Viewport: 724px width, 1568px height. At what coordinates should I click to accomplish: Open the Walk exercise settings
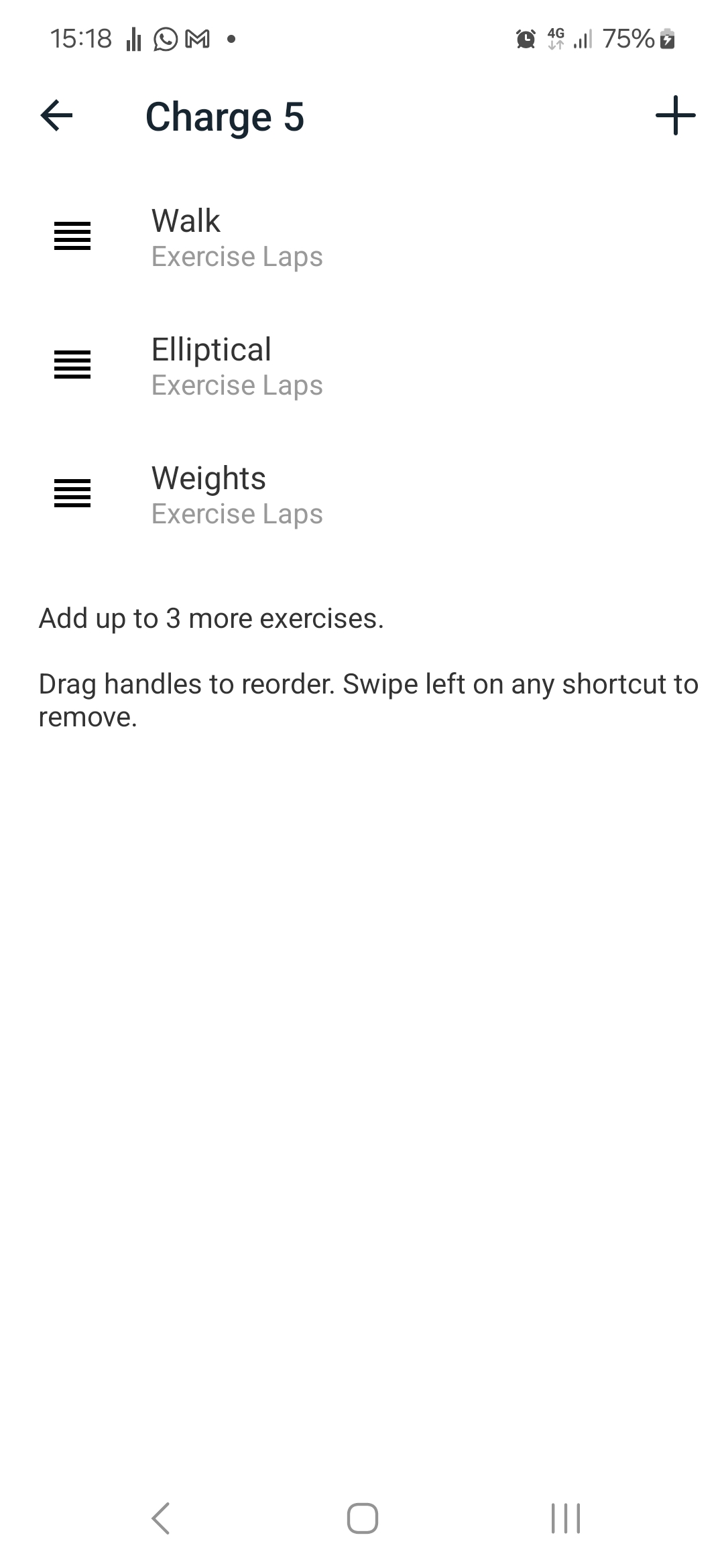coord(362,237)
